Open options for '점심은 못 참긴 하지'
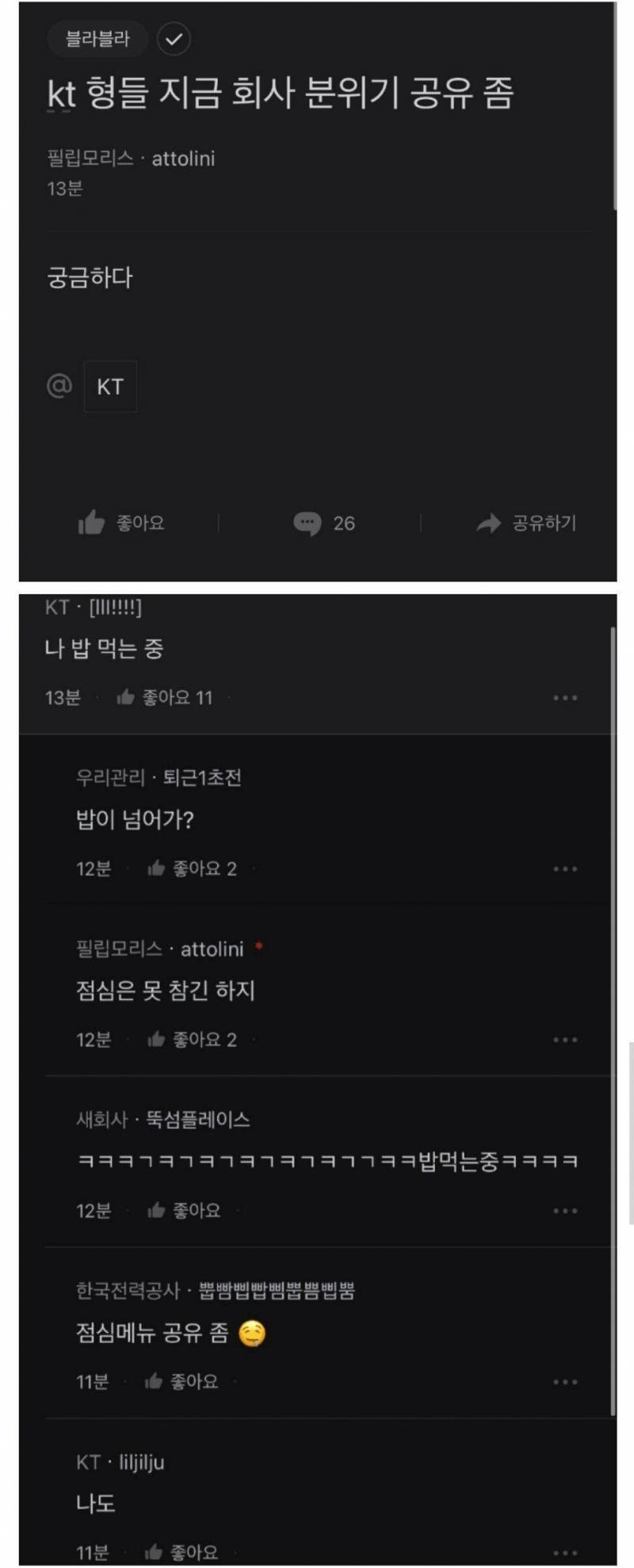This screenshot has width=634, height=1568. pyautogui.click(x=565, y=1040)
